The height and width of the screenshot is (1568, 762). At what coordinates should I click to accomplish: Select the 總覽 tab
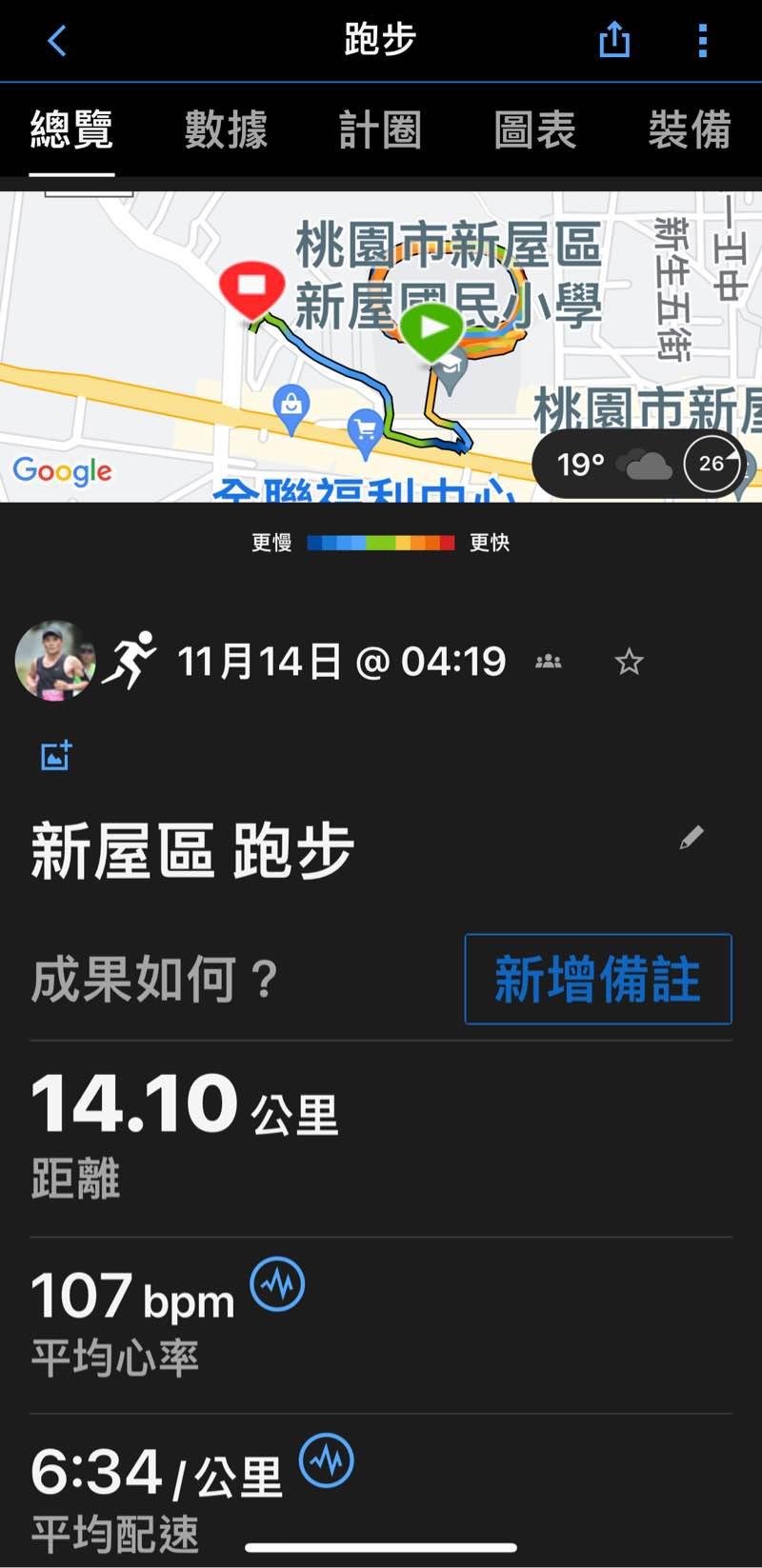pyautogui.click(x=71, y=130)
